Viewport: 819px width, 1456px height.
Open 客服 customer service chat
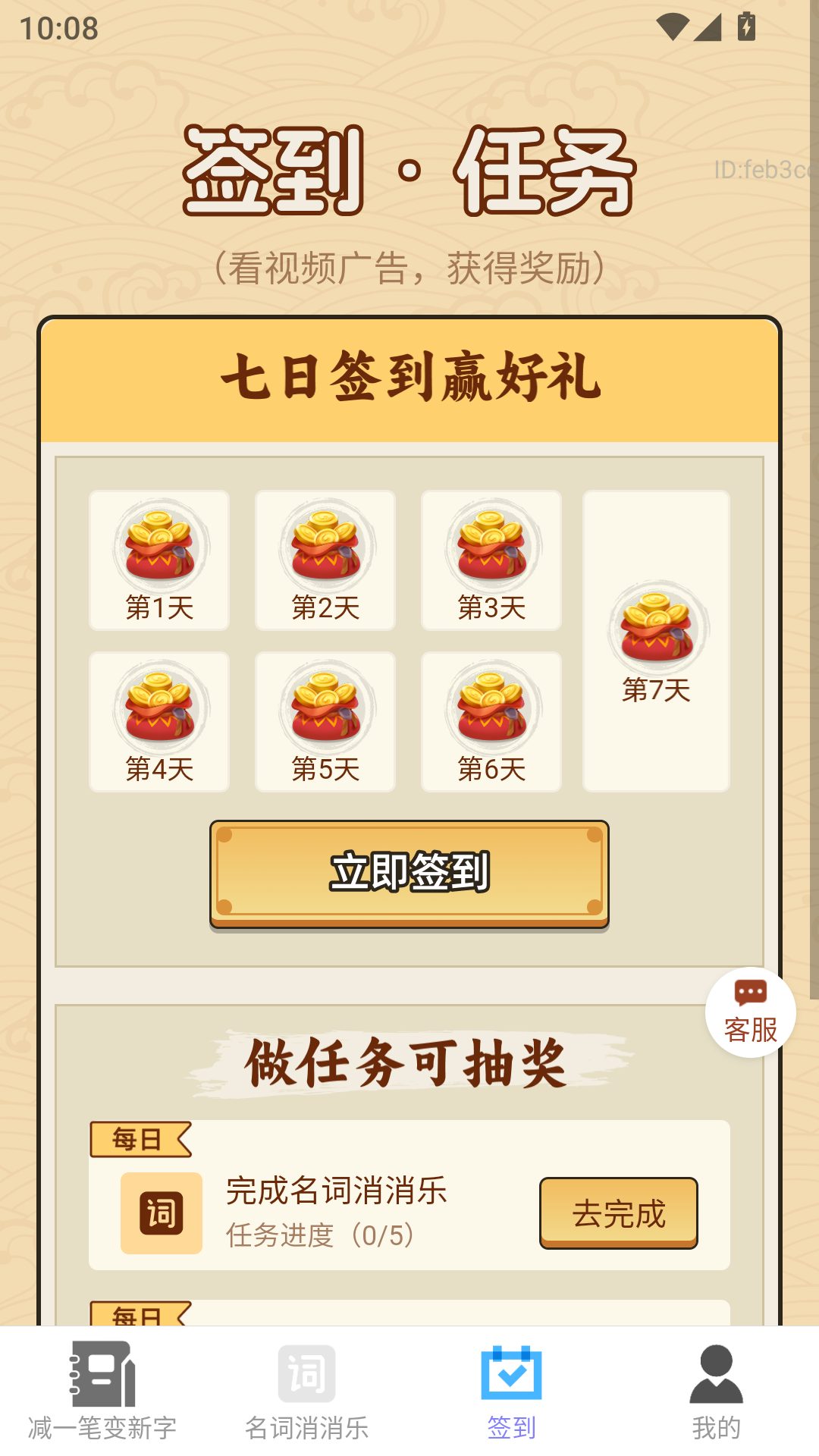point(750,1012)
